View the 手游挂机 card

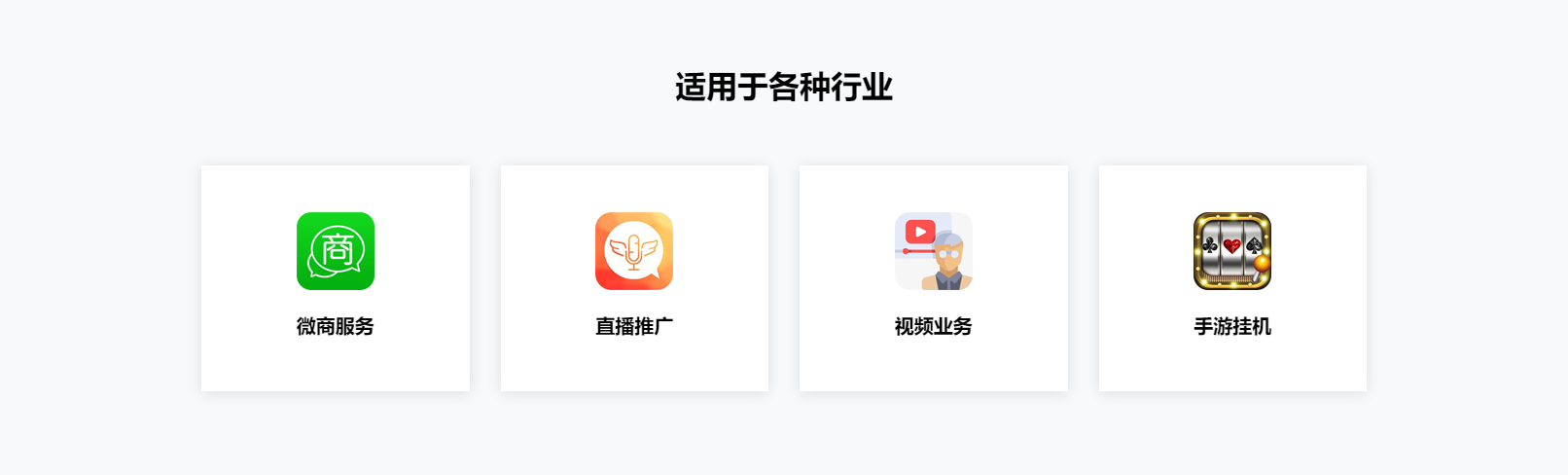(x=1232, y=278)
